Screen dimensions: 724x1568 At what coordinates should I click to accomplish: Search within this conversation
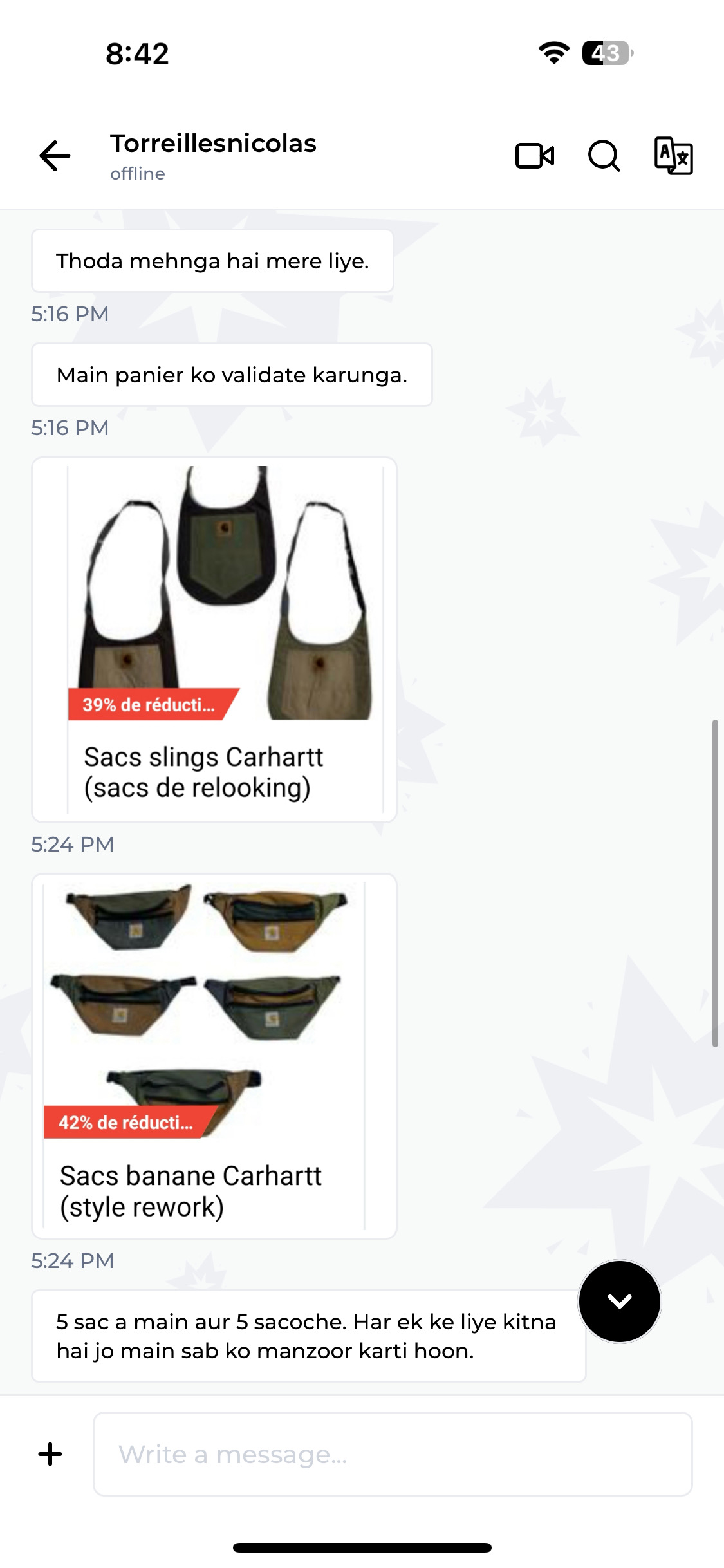point(604,156)
